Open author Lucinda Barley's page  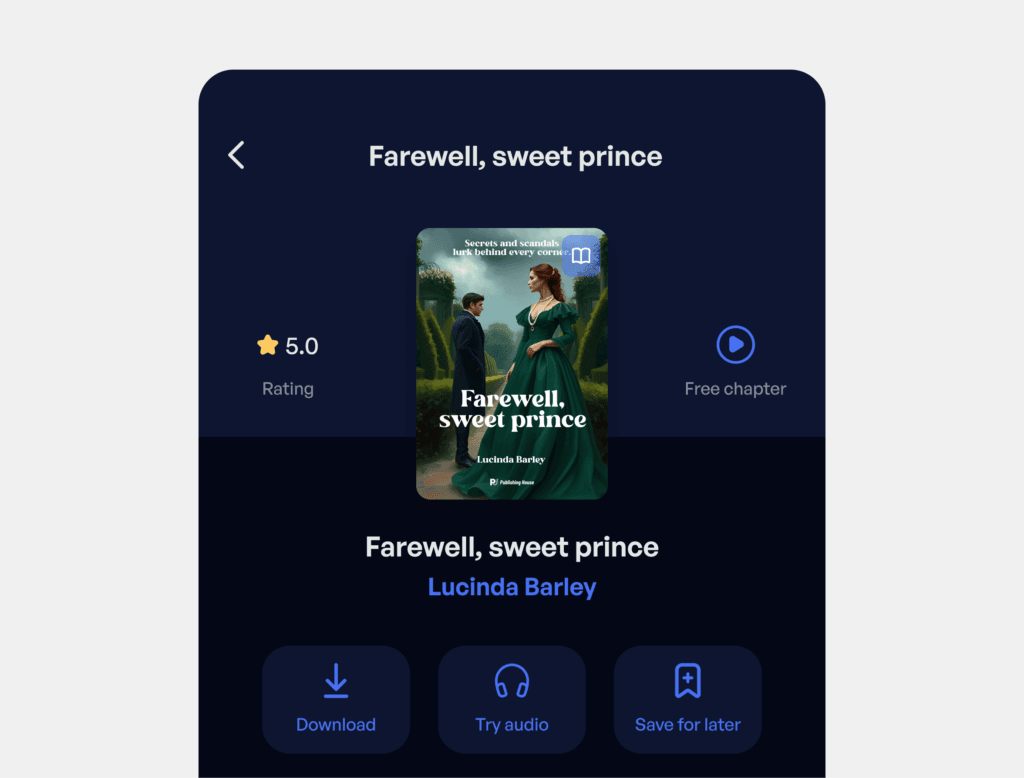point(512,587)
